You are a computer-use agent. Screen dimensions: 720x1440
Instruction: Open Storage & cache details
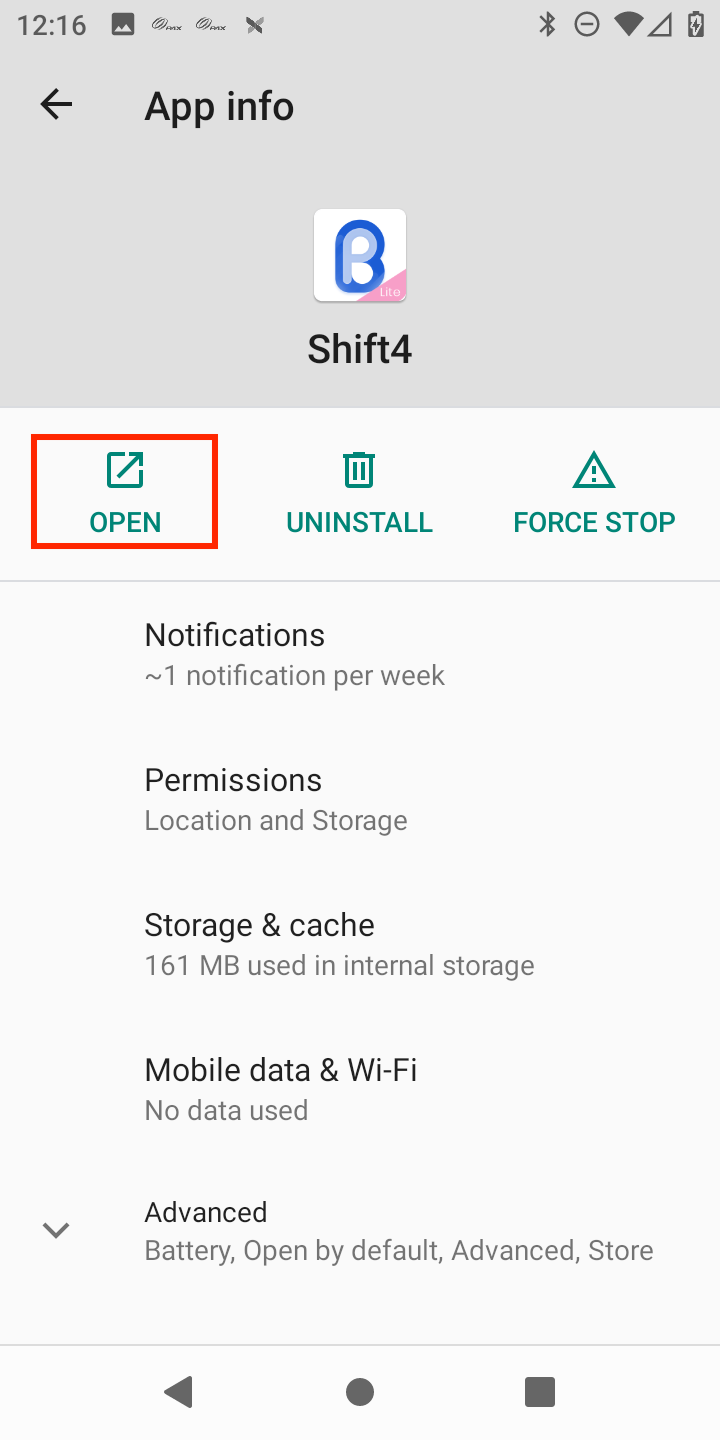360,944
